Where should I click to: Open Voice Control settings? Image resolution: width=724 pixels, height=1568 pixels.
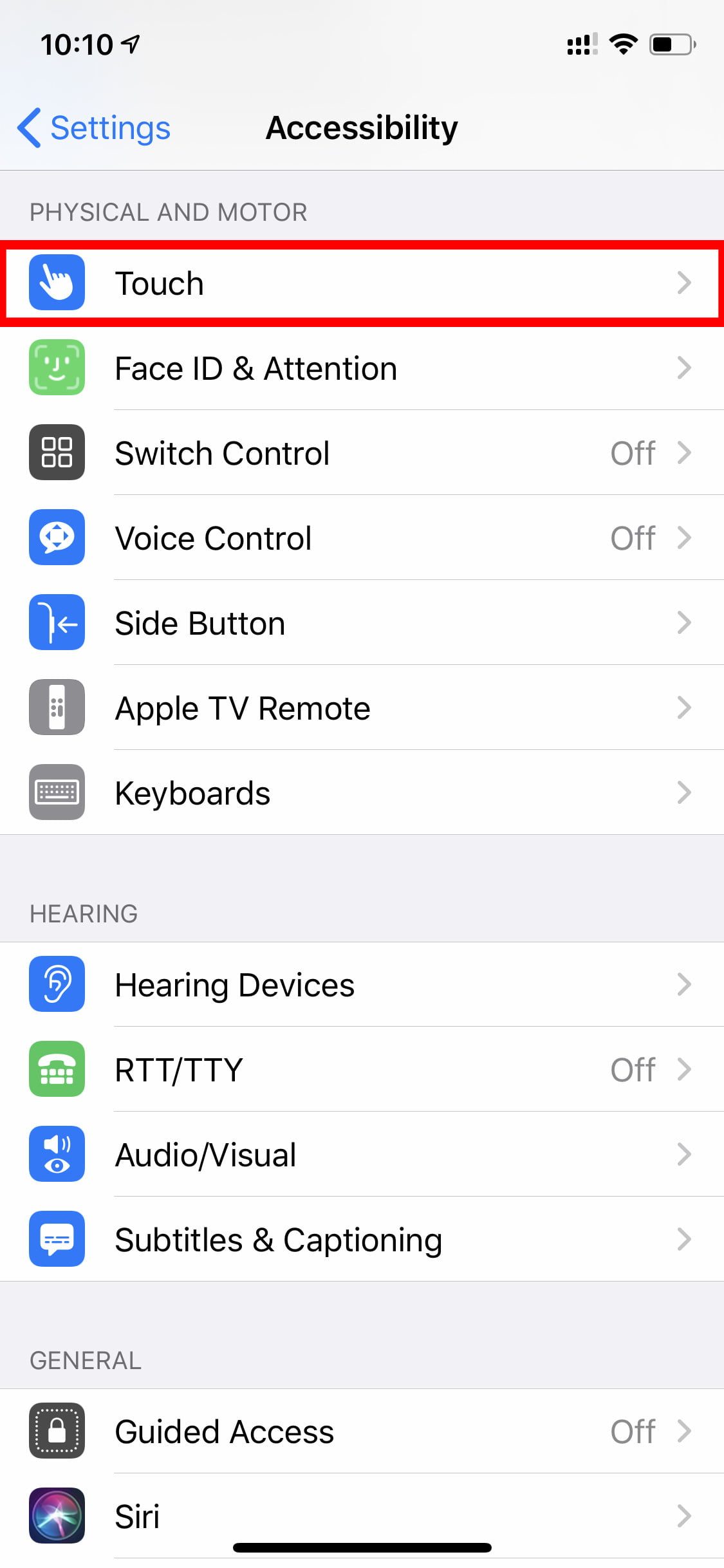coord(360,538)
